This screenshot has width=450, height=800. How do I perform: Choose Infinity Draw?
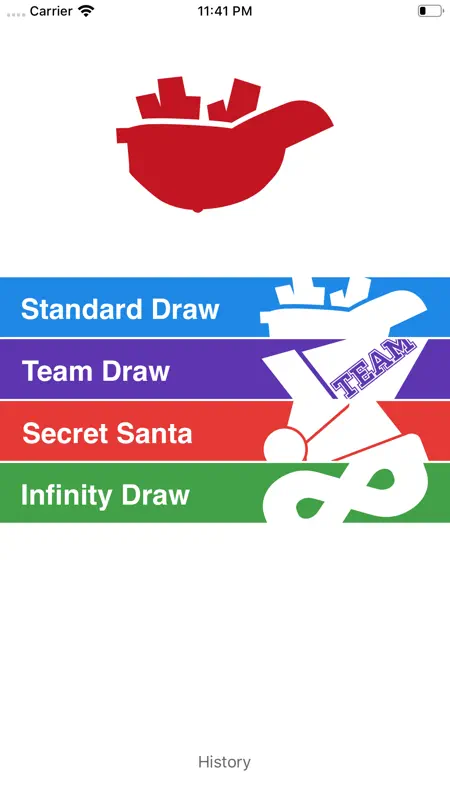(225, 493)
